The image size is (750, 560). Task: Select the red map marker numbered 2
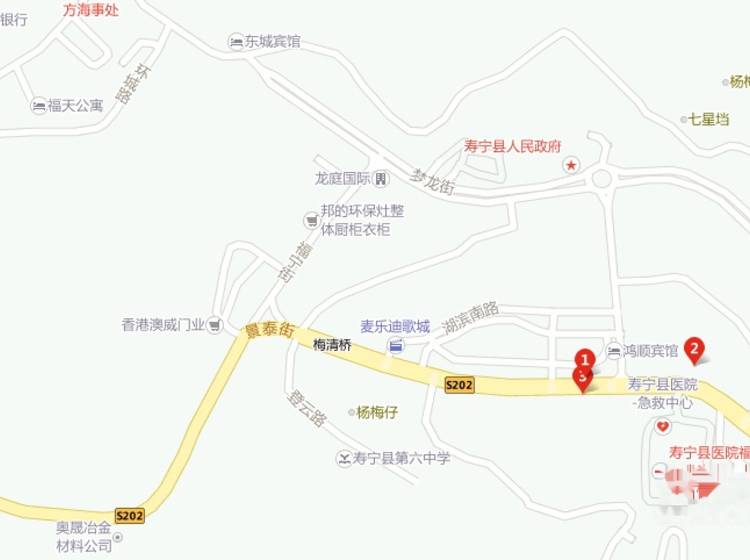(695, 349)
